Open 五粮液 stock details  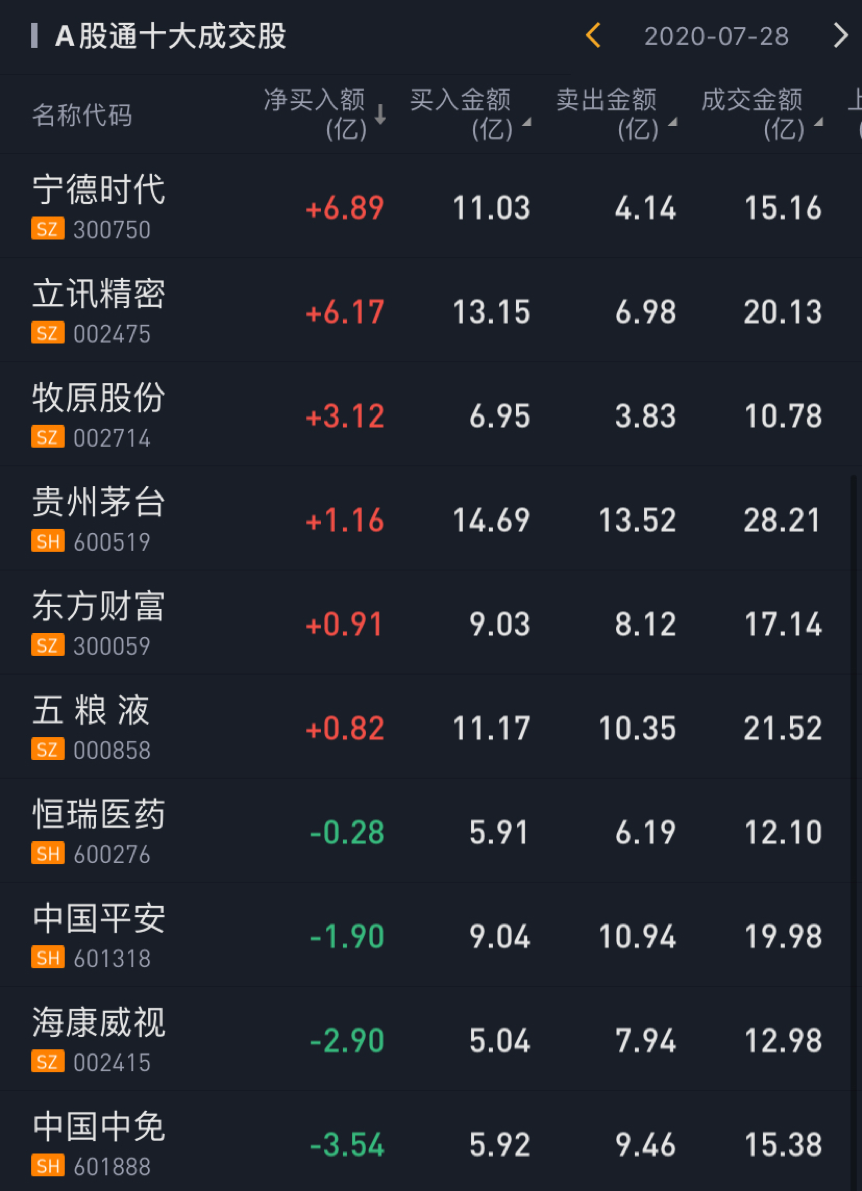92,726
